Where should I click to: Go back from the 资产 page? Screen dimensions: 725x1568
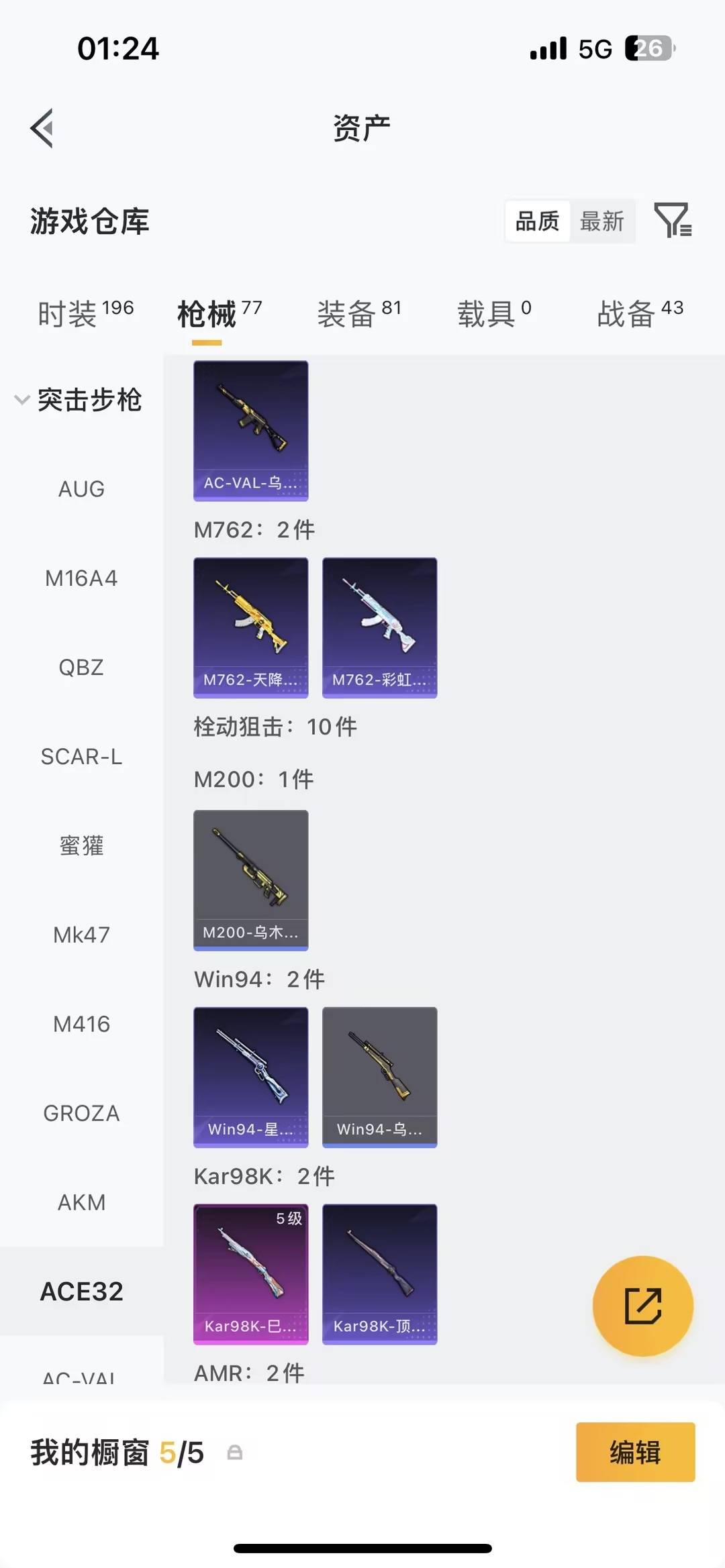(42, 127)
